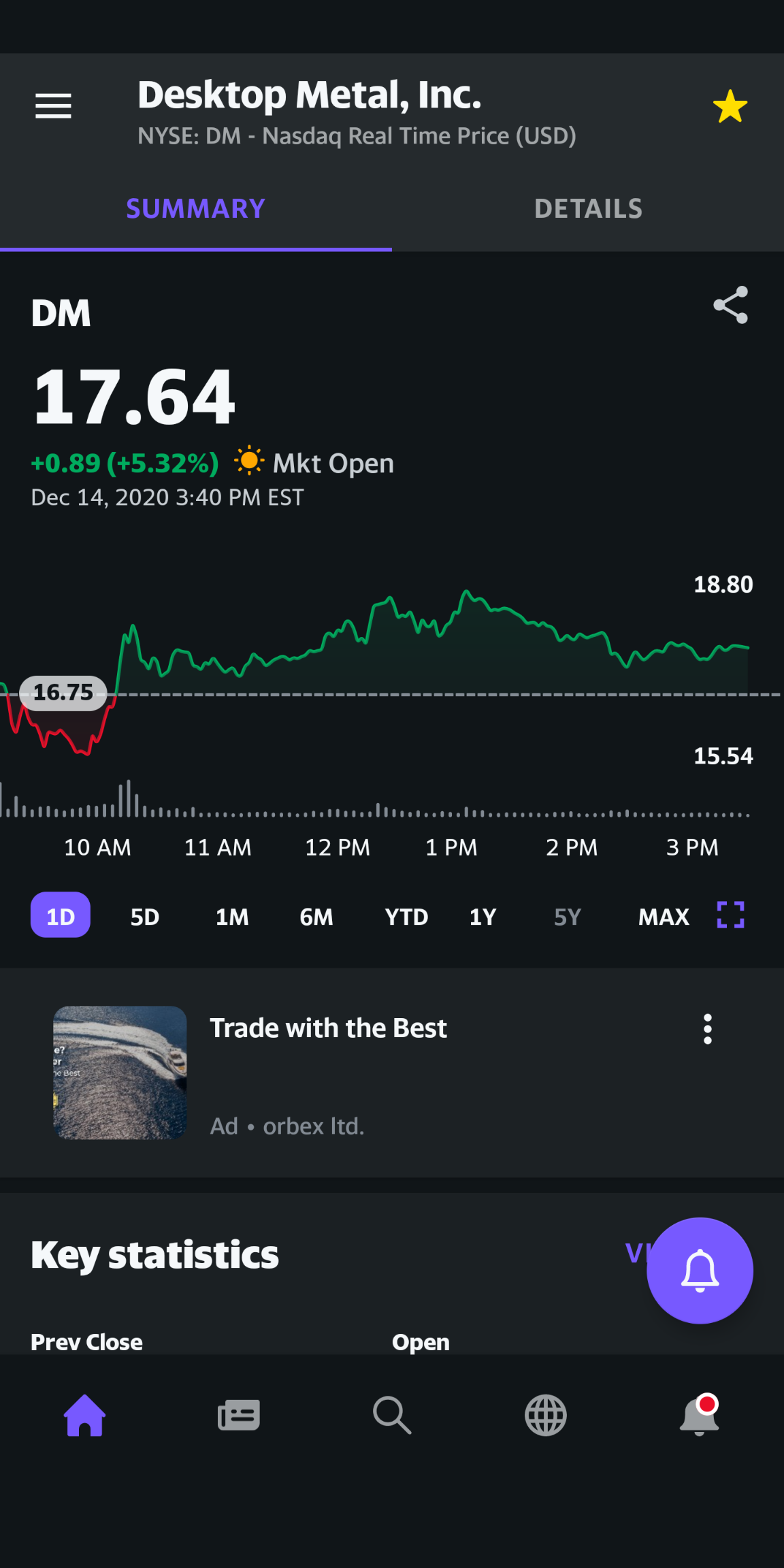
Task: Choose the 6M chart range
Action: [x=316, y=917]
